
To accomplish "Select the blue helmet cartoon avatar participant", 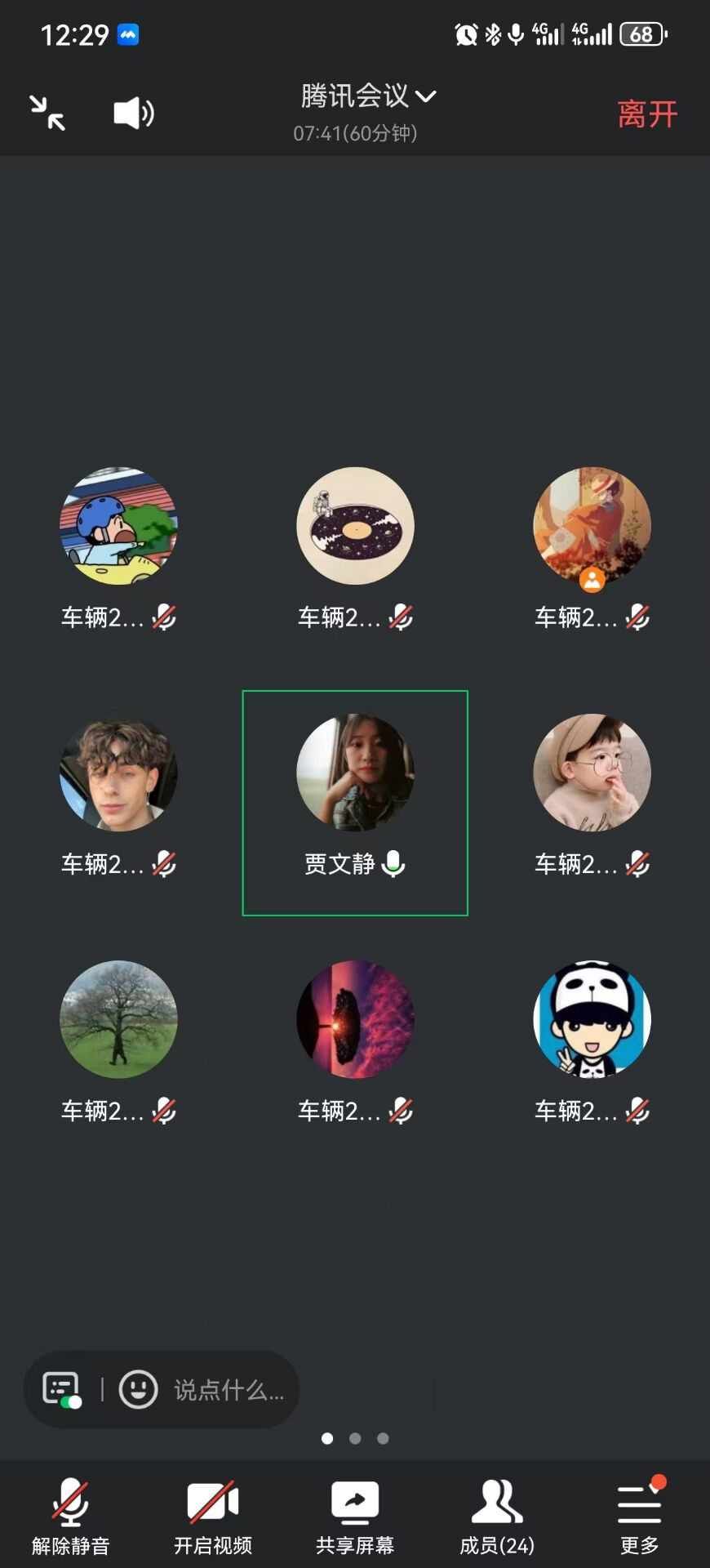I will (x=118, y=526).
